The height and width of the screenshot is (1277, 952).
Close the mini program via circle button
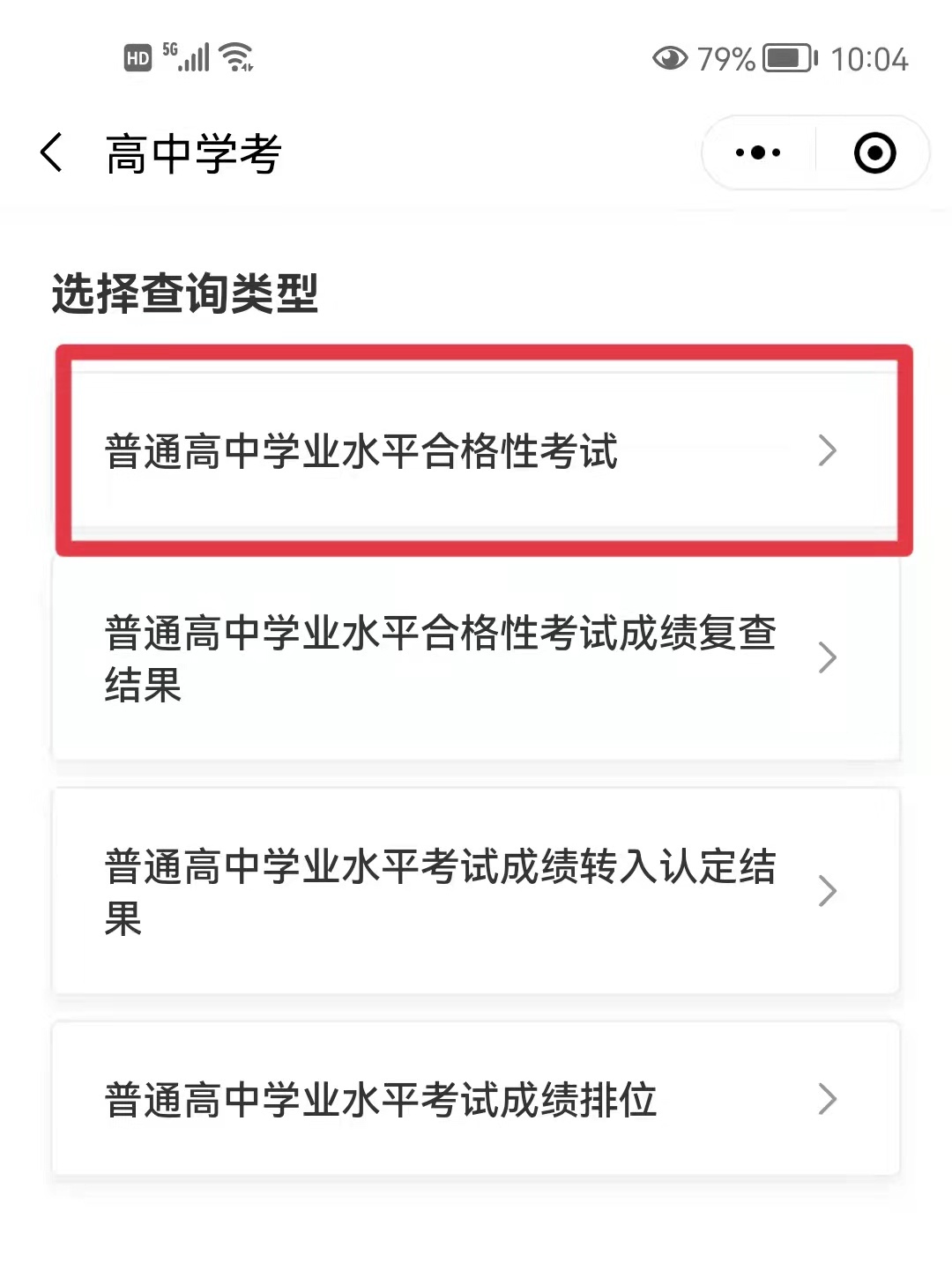point(874,153)
